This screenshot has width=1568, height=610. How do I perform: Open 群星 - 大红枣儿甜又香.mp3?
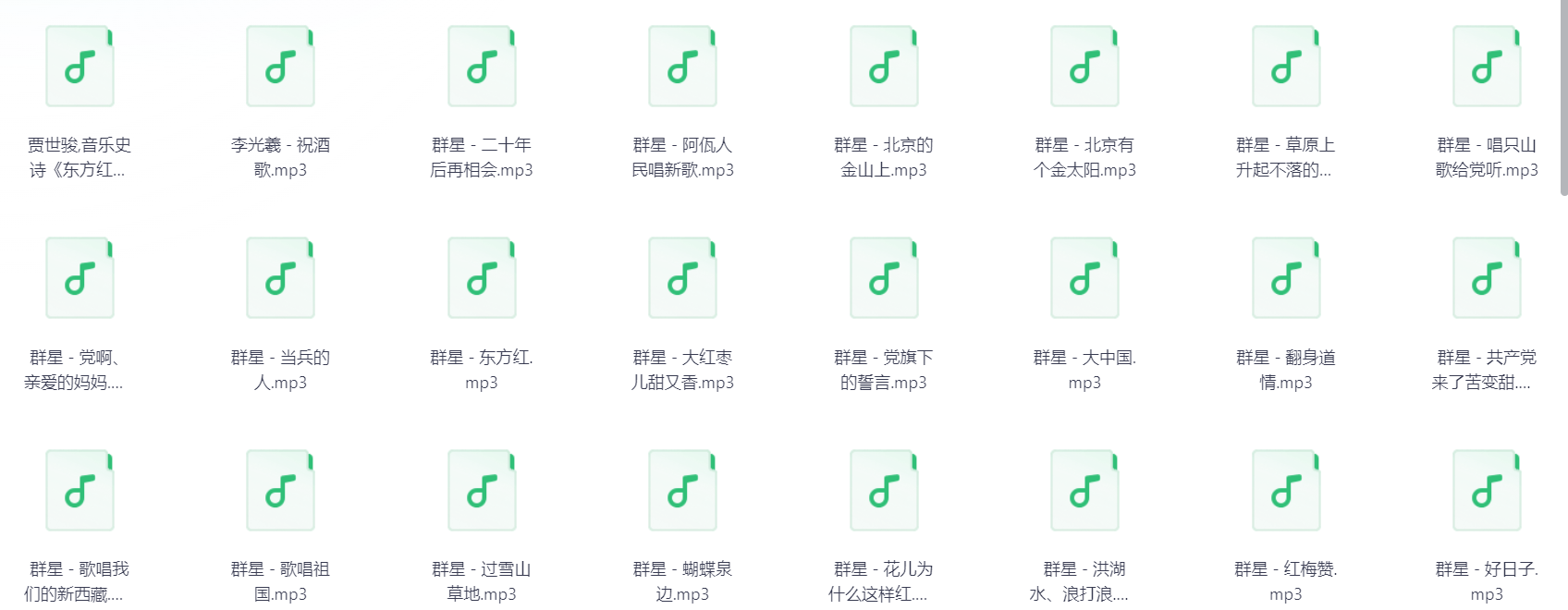(x=682, y=279)
